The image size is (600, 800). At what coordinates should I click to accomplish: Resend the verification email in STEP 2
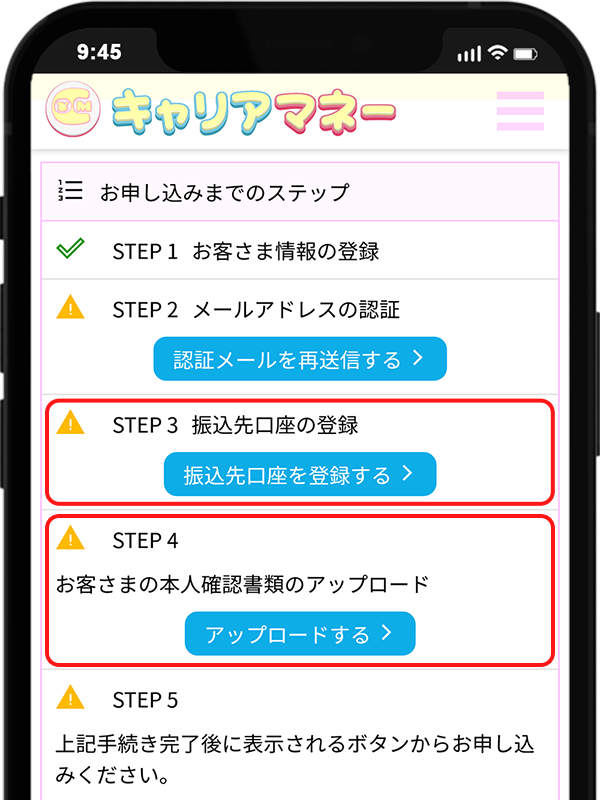(300, 359)
